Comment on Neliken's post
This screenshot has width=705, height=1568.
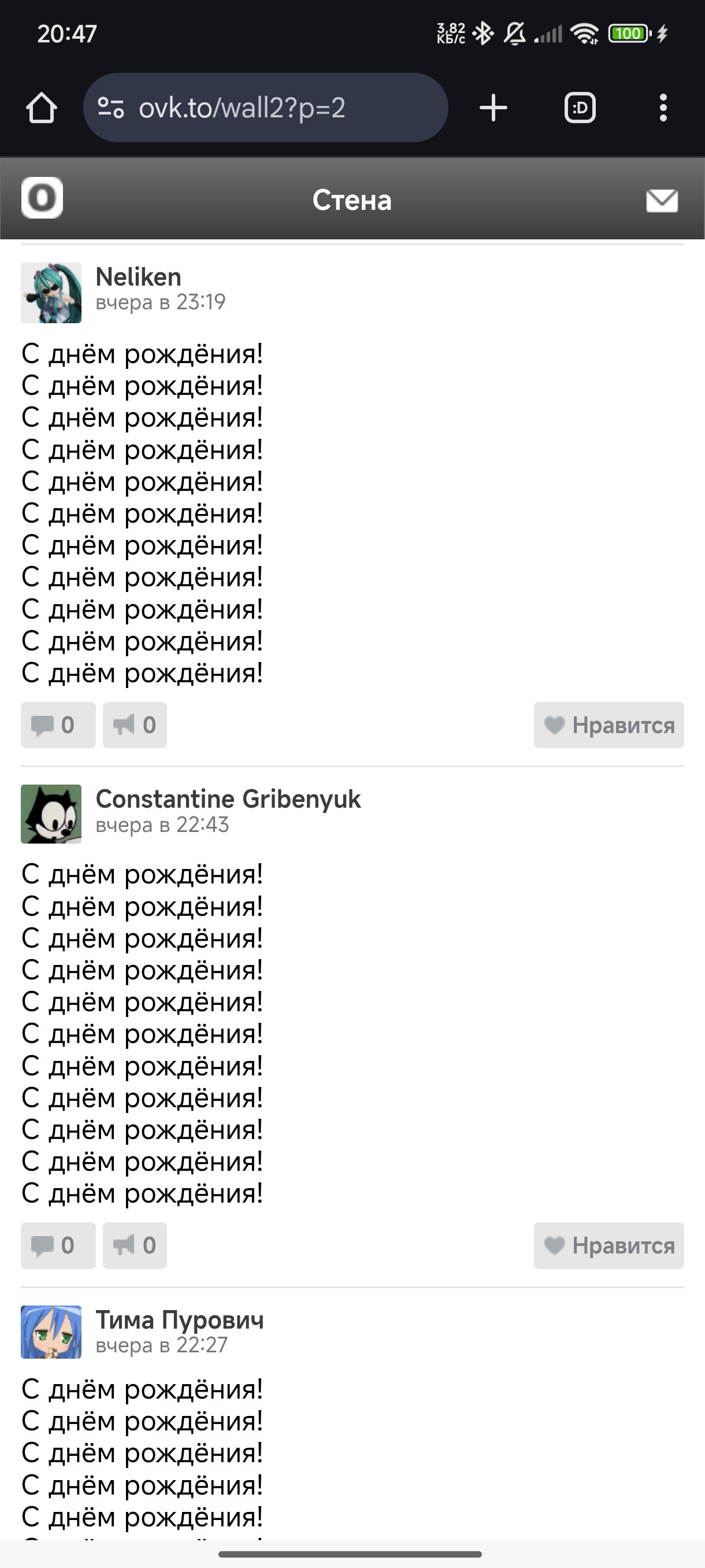(x=58, y=725)
